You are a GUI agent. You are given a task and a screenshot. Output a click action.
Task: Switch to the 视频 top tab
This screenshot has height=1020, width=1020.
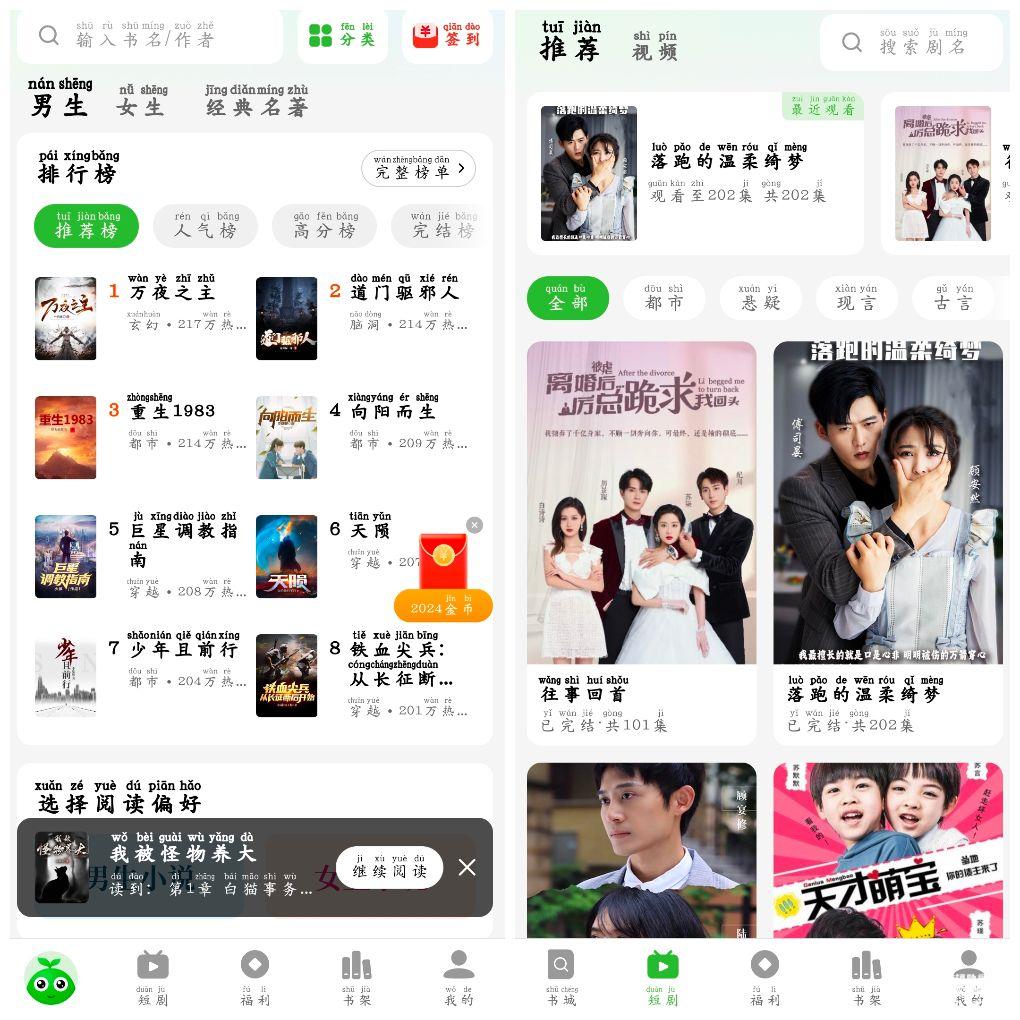(x=655, y=46)
